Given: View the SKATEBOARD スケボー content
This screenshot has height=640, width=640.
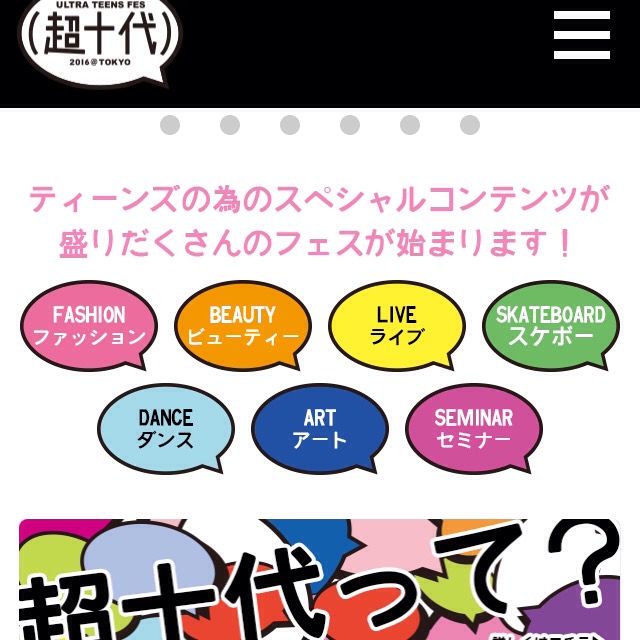Looking at the screenshot, I should 550,325.
